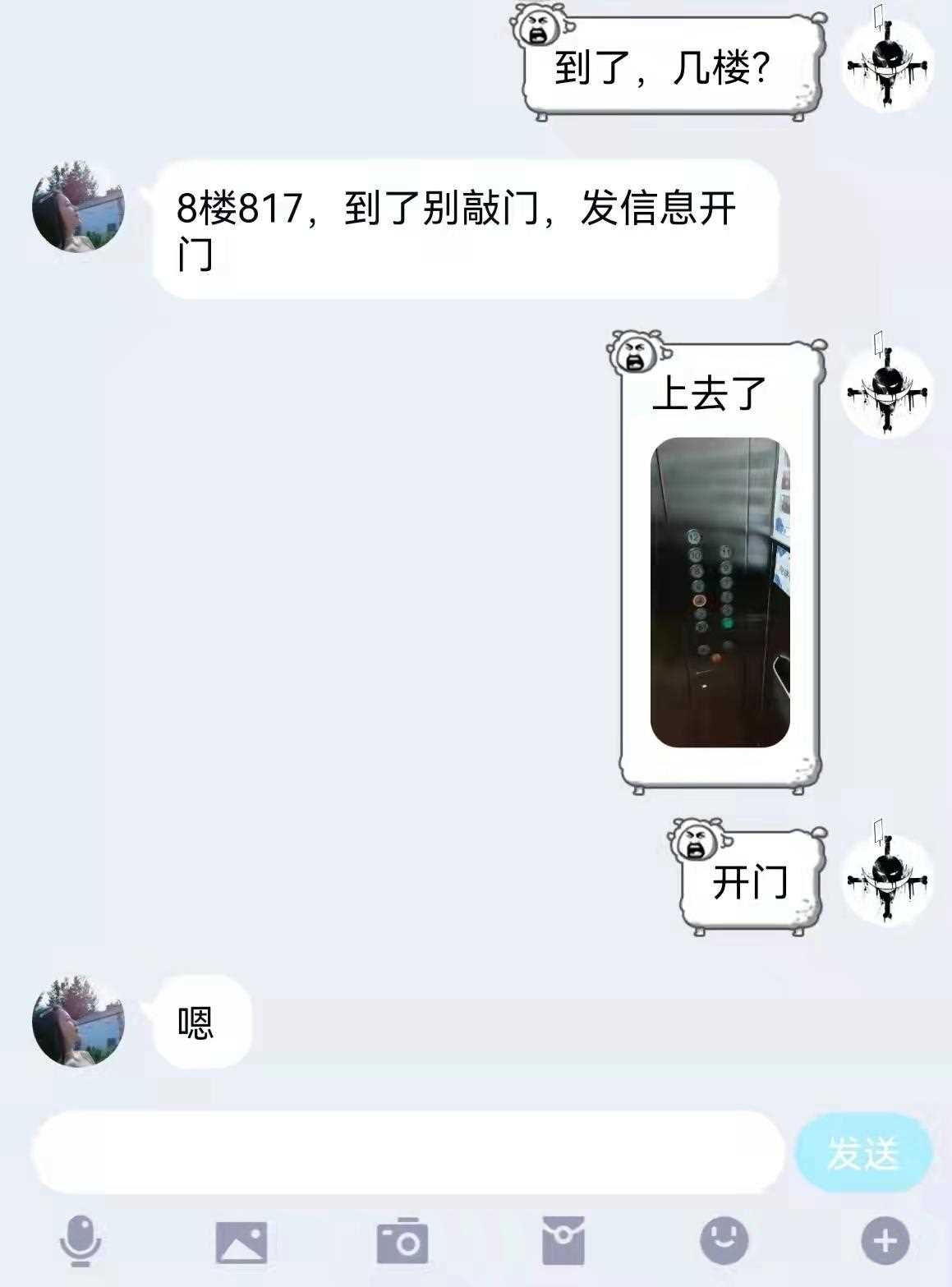
Task: Expand more options with the plus icon
Action: pos(885,1241)
